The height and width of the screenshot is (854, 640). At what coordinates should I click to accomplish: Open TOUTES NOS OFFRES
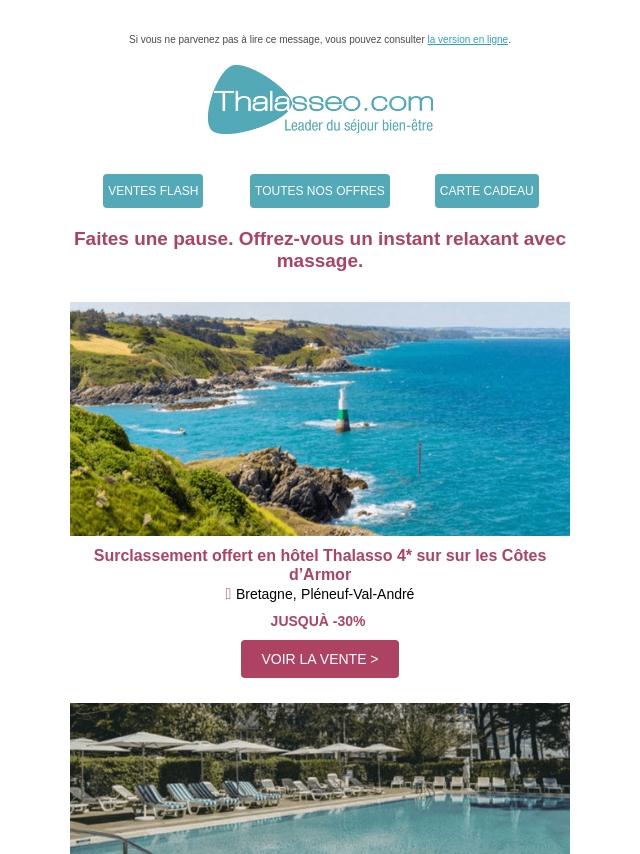[319, 191]
